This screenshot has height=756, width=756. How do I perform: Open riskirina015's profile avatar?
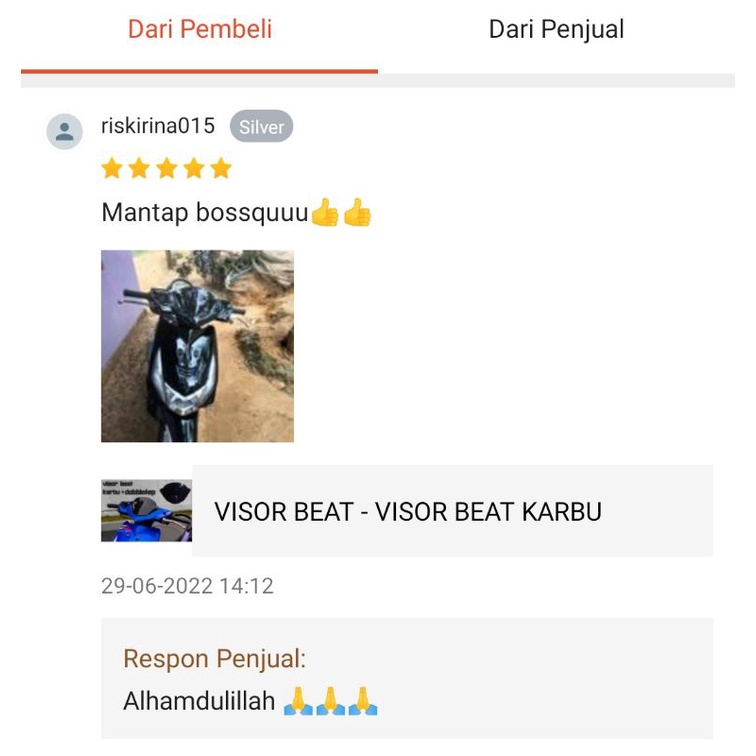point(65,131)
